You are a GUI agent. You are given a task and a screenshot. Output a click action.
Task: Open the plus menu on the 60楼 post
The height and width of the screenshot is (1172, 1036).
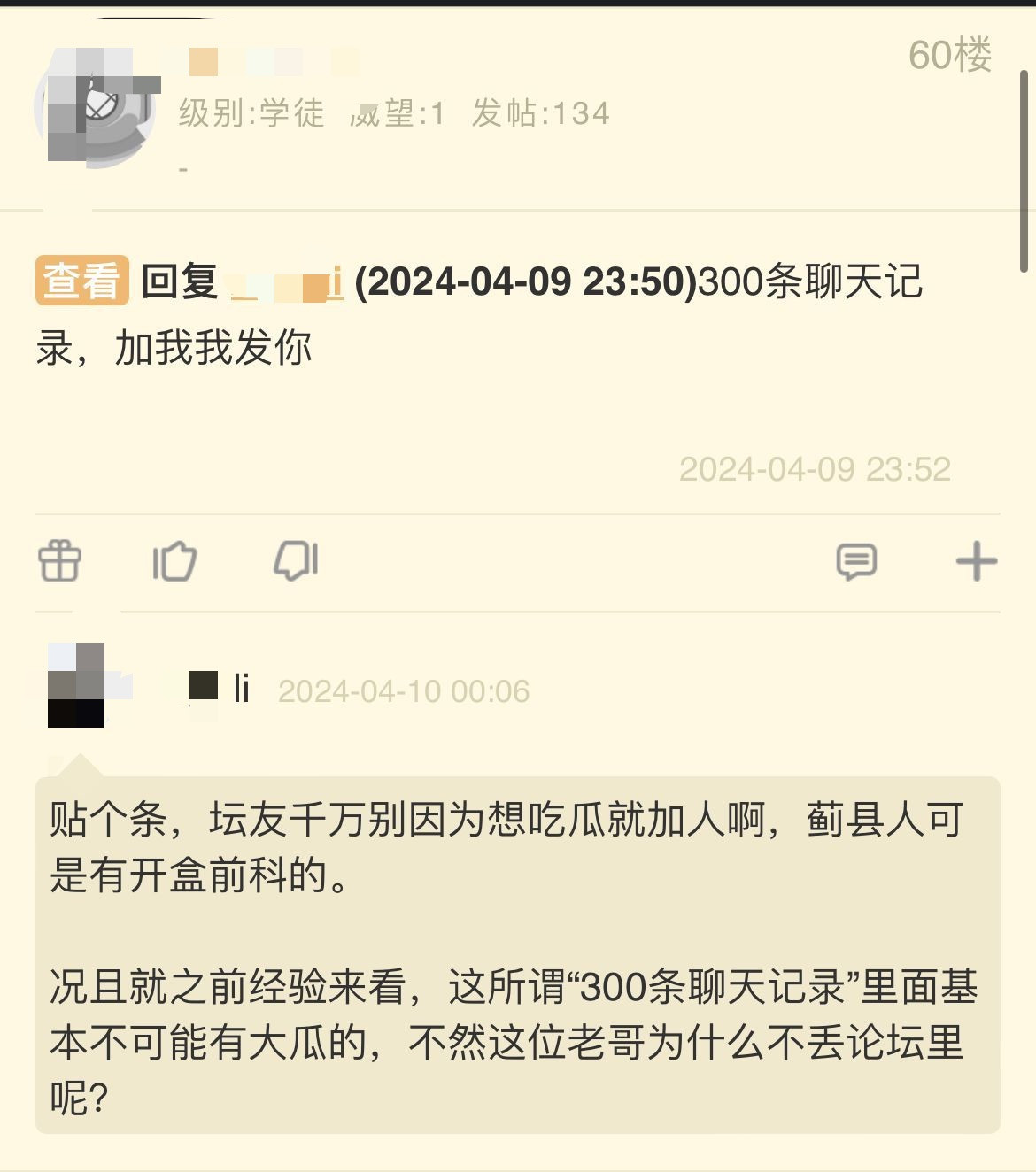[976, 561]
